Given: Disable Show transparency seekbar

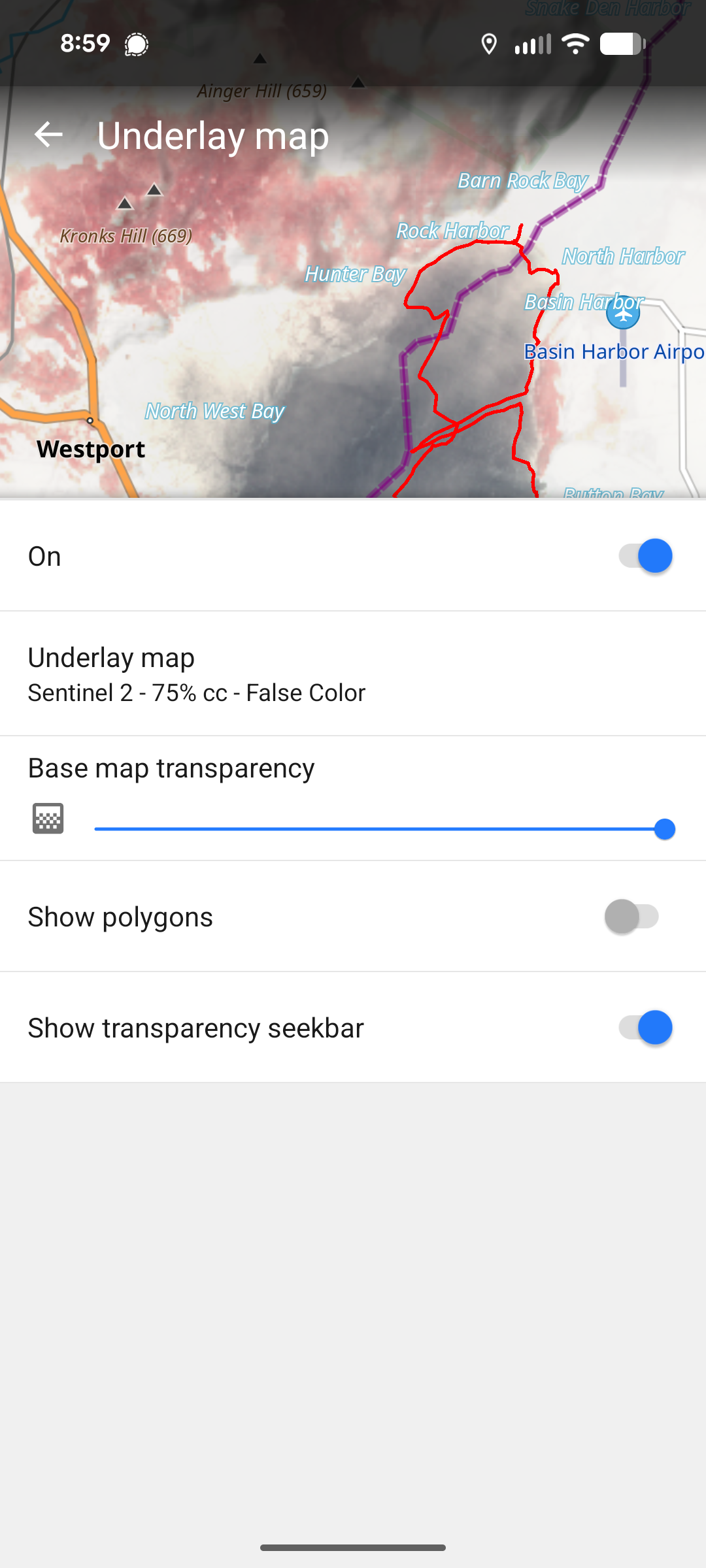Looking at the screenshot, I should coord(645,1028).
